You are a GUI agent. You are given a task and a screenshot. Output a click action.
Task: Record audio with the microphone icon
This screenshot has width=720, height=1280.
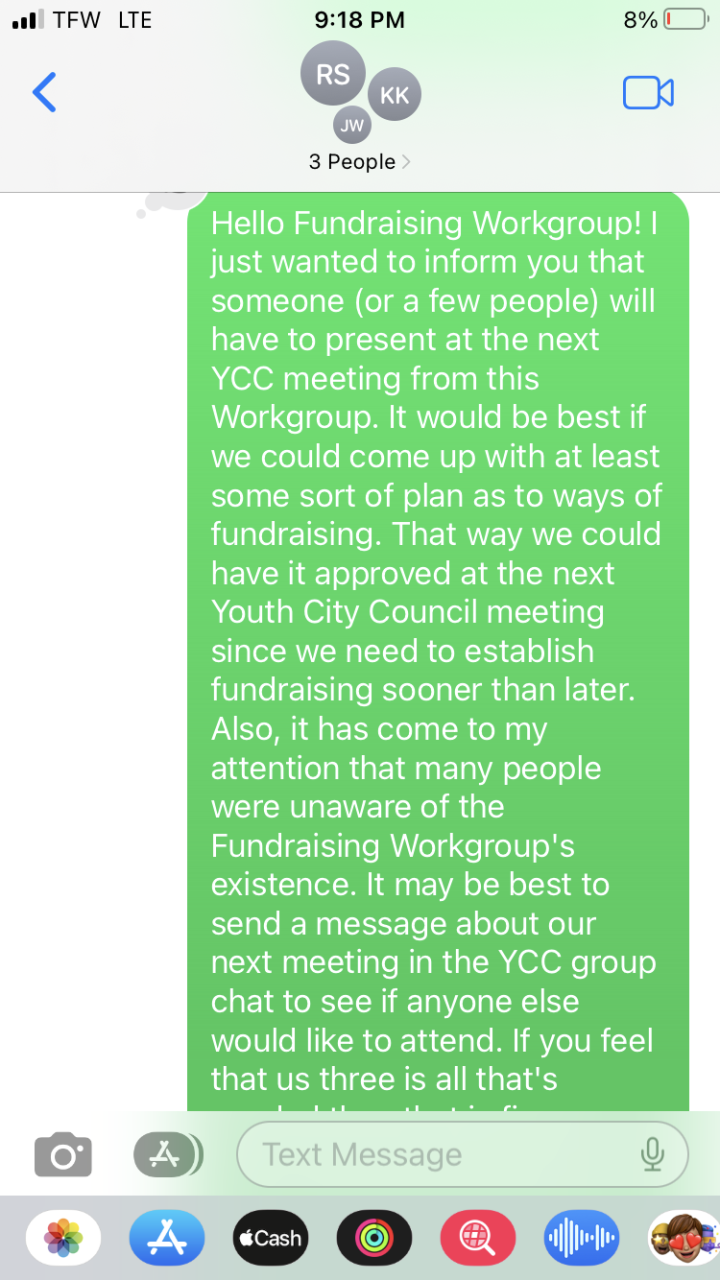click(652, 1155)
